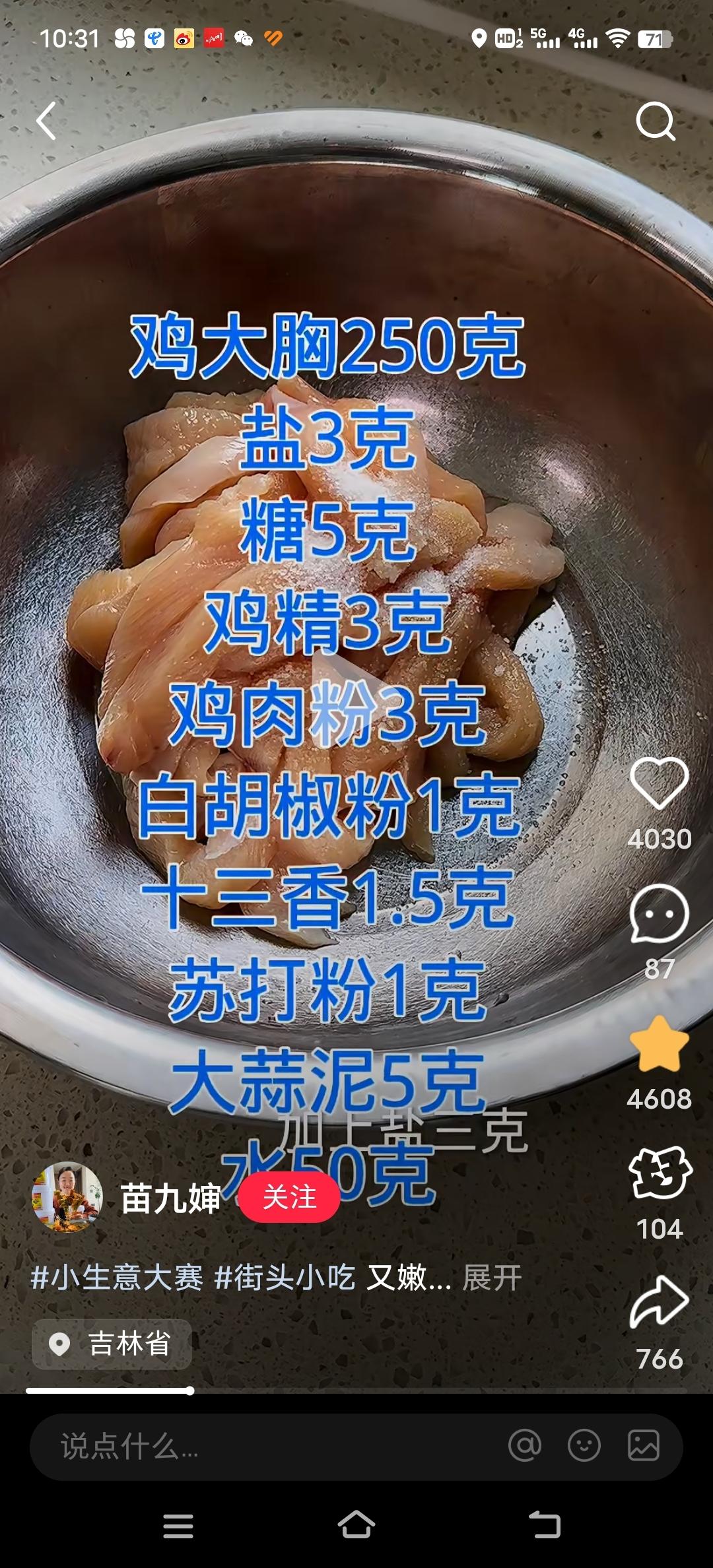Open search with the magnifier icon
Image resolution: width=713 pixels, height=1568 pixels.
655,121
